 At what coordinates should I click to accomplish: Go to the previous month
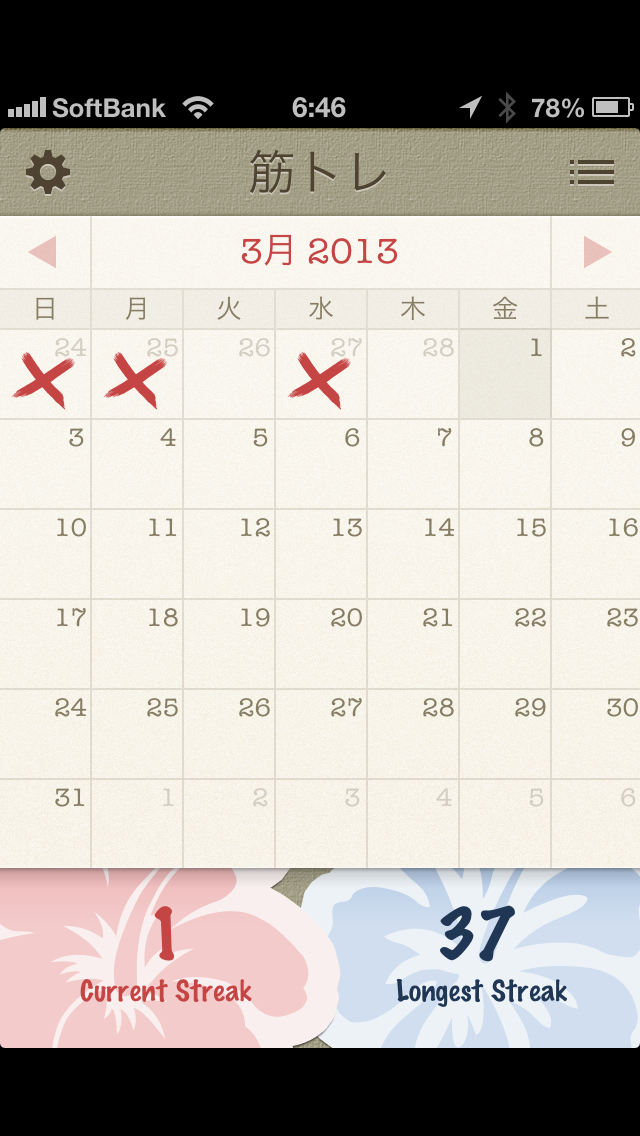click(44, 252)
